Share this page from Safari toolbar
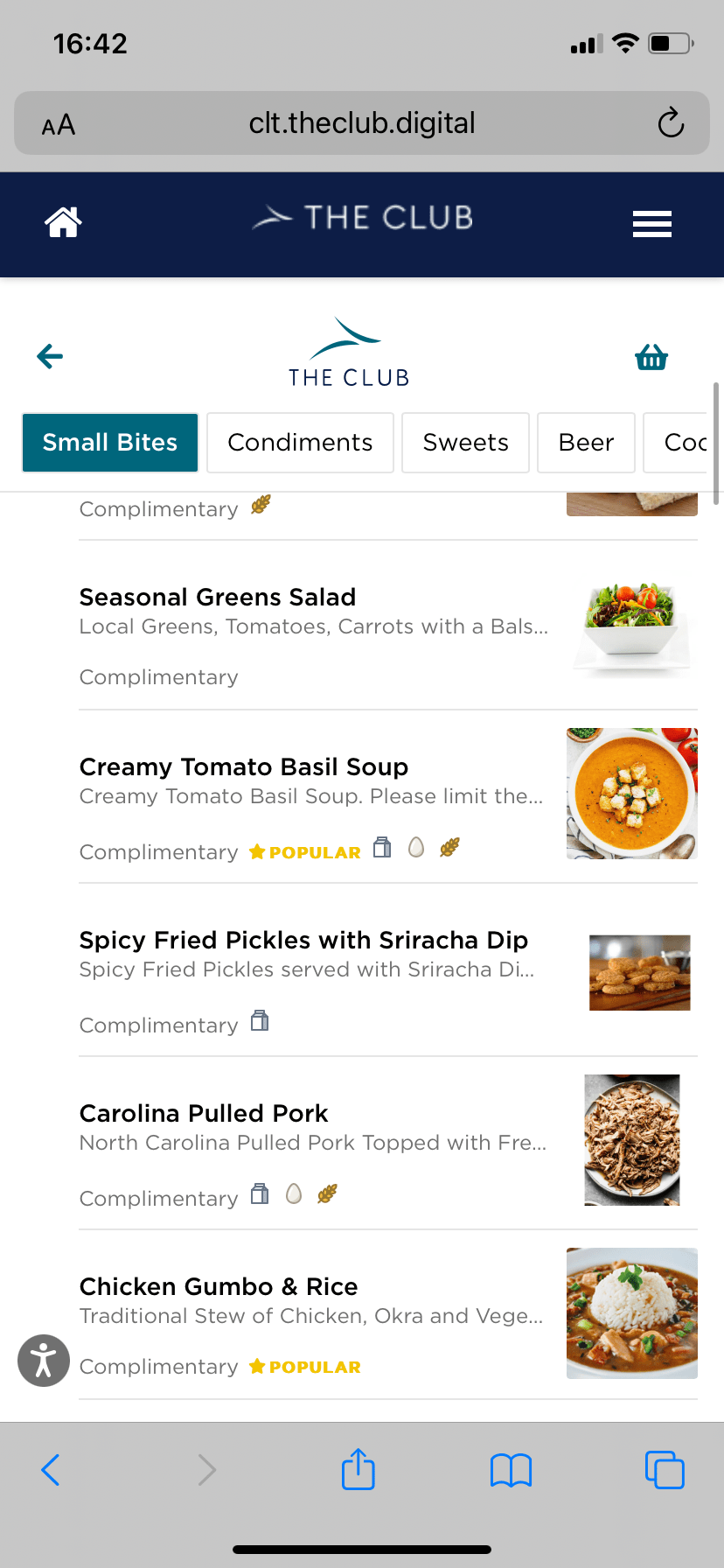Viewport: 724px width, 1568px height. click(359, 1469)
